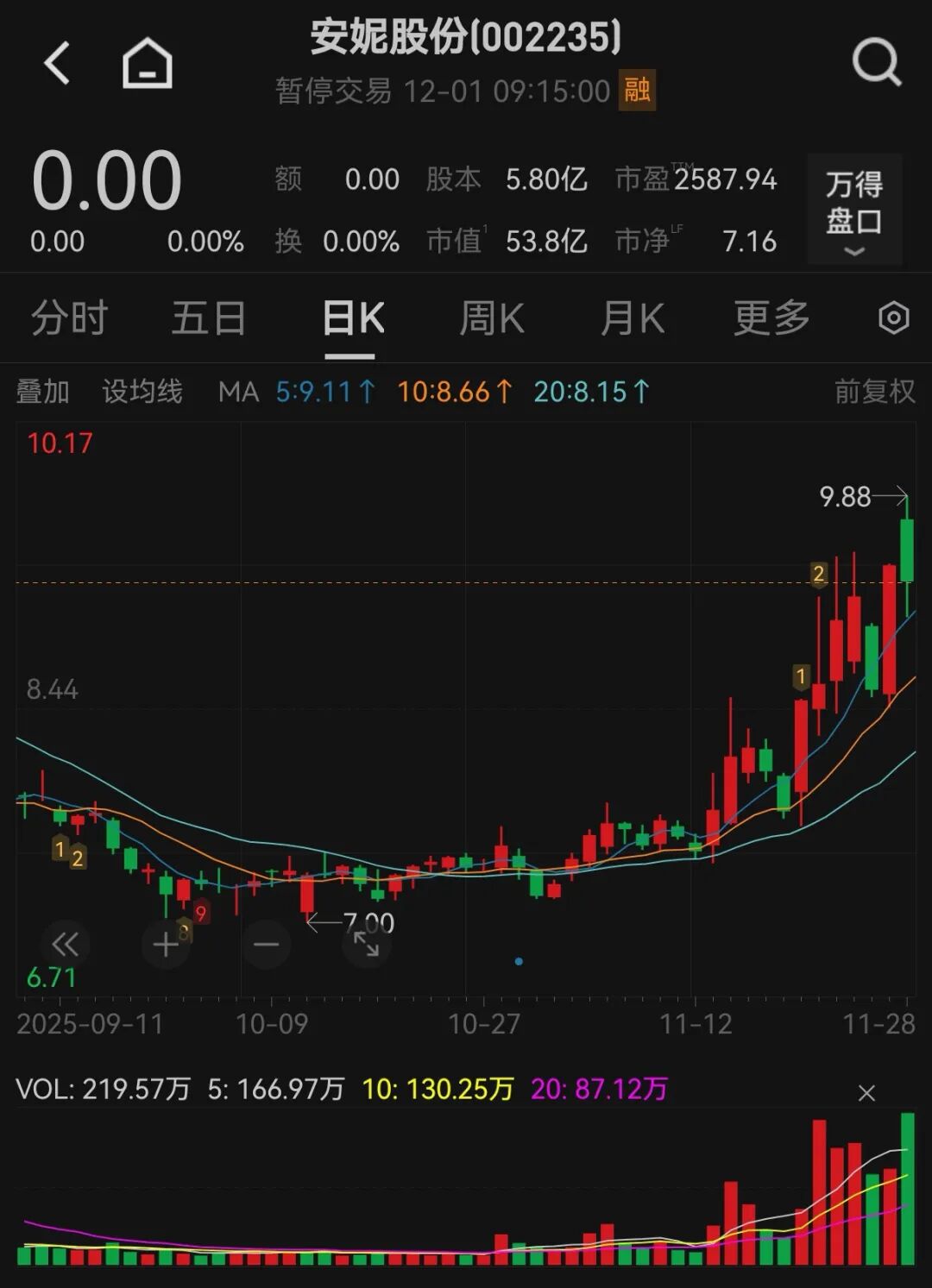932x1288 pixels.
Task: Open the home screen icon
Action: pos(148,63)
